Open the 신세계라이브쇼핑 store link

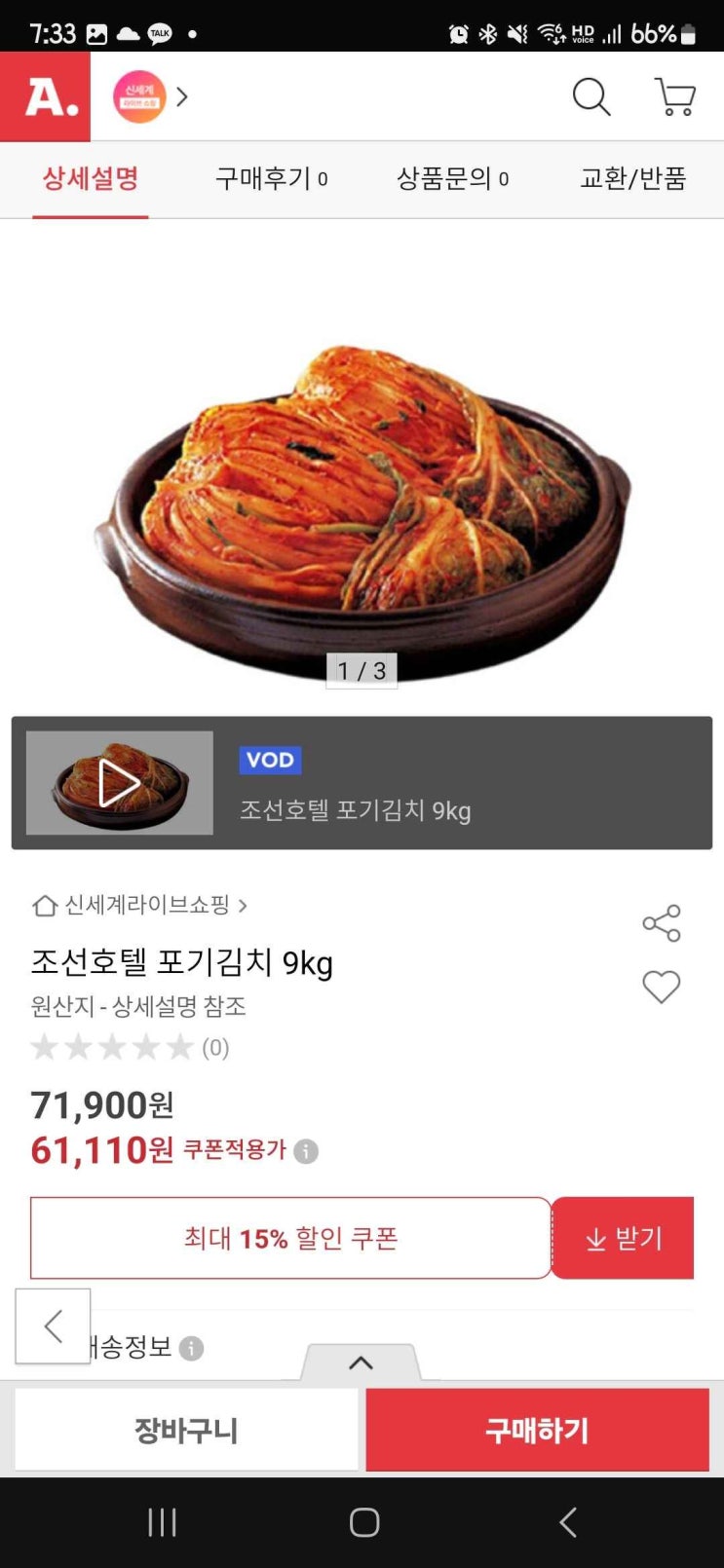(x=145, y=906)
